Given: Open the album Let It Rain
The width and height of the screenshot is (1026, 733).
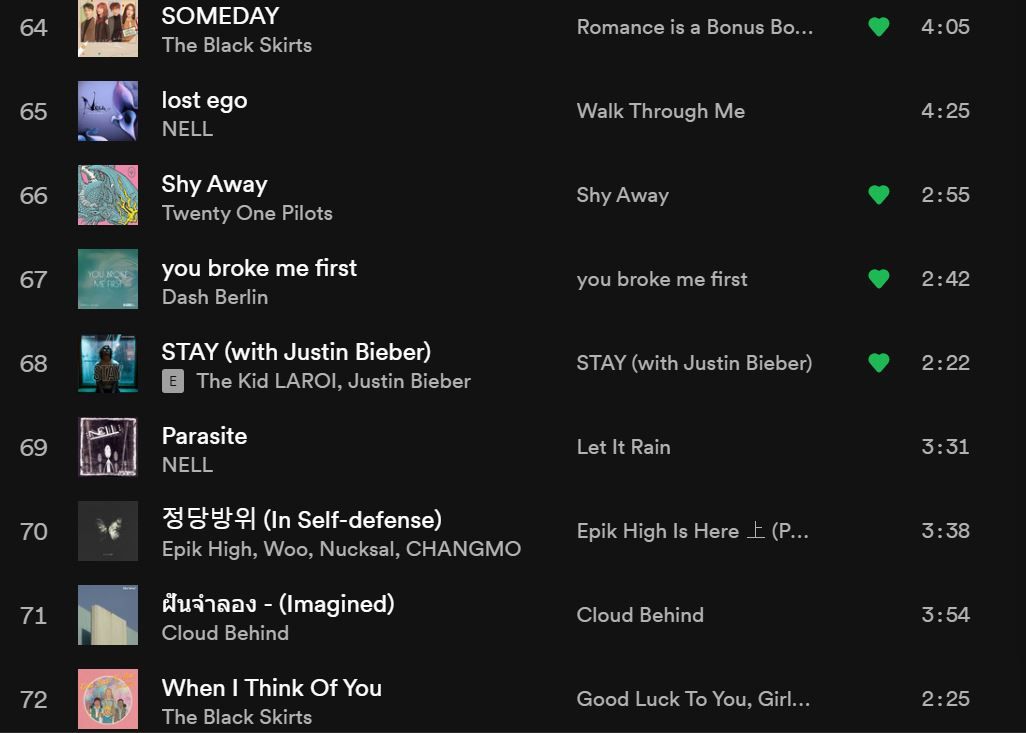Looking at the screenshot, I should pyautogui.click(x=623, y=447).
